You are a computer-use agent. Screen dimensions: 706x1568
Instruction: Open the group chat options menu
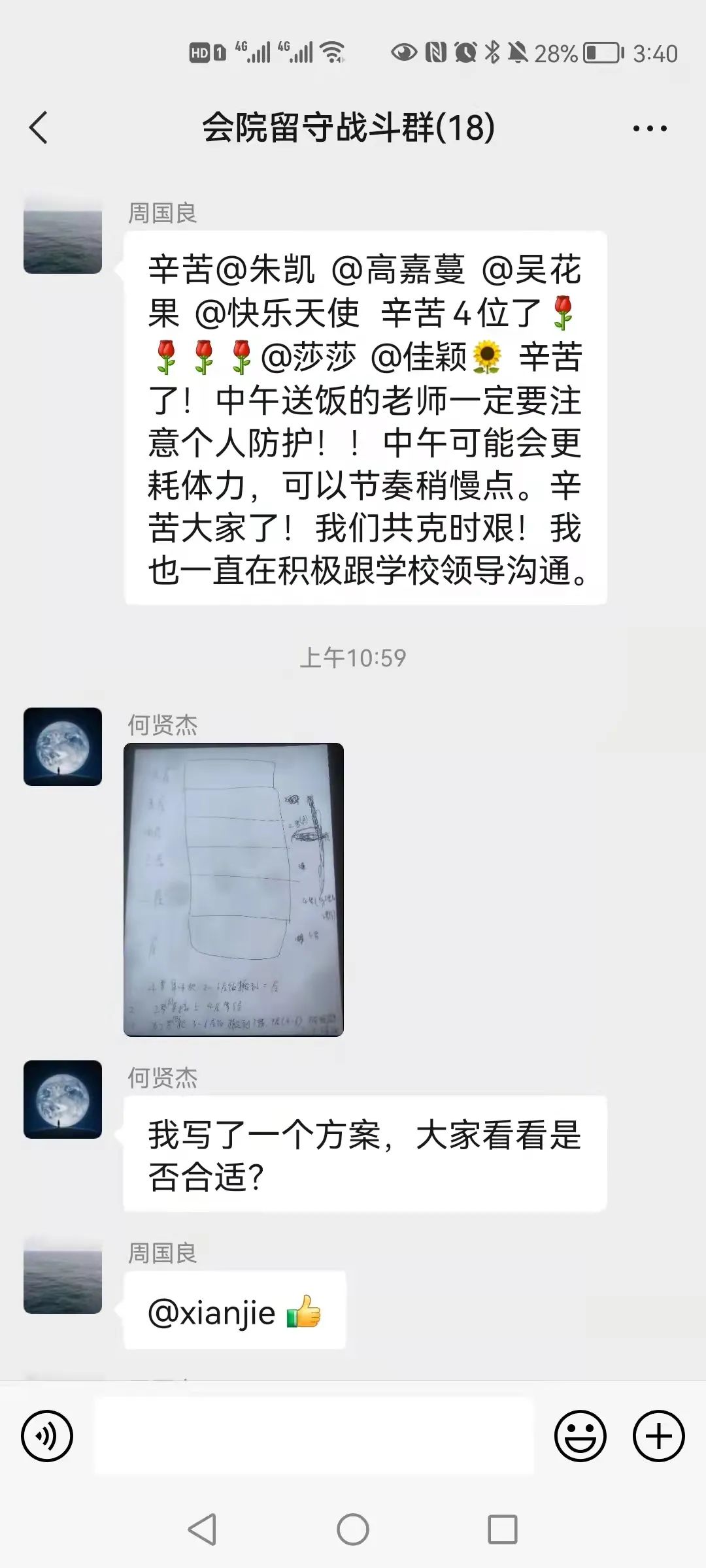[650, 129]
